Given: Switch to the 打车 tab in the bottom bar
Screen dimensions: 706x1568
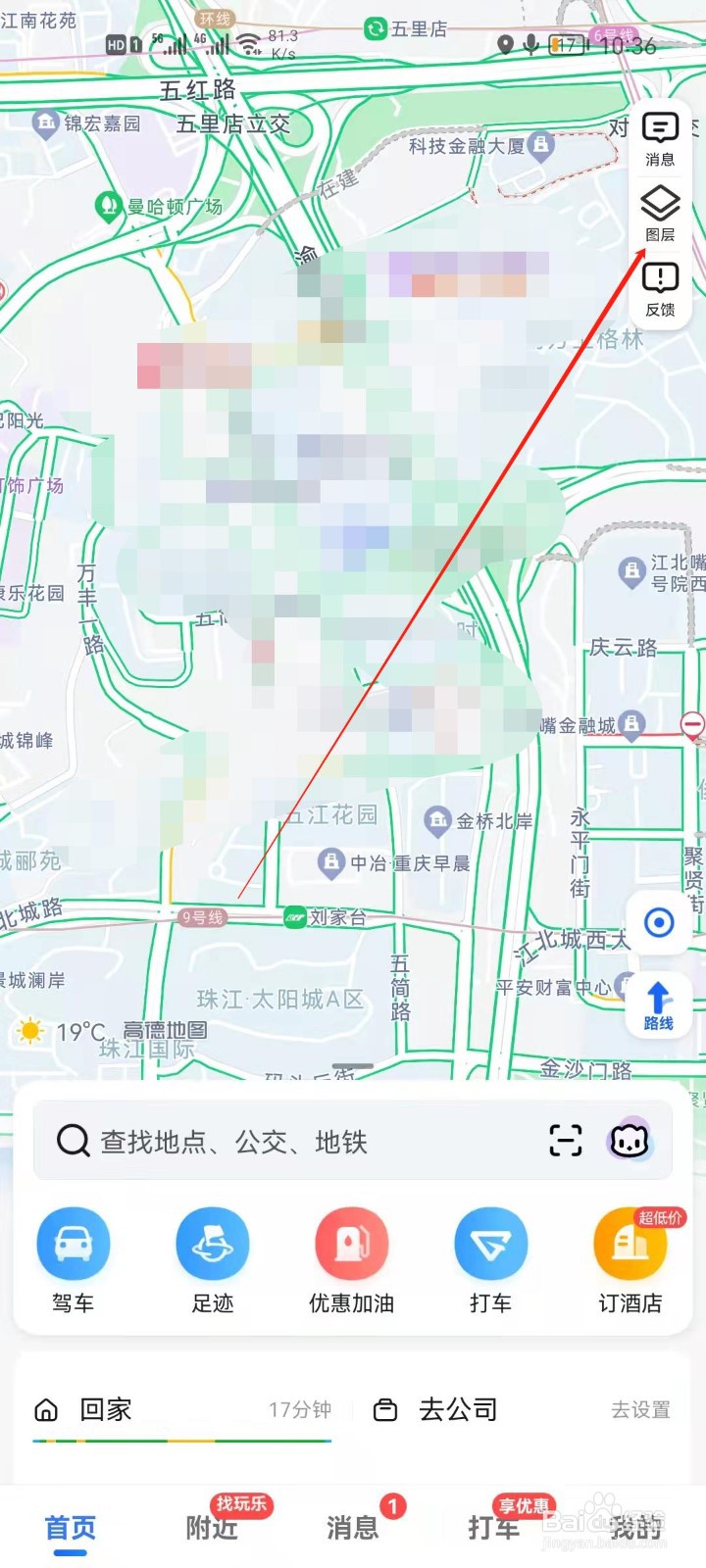Looking at the screenshot, I should [494, 1527].
